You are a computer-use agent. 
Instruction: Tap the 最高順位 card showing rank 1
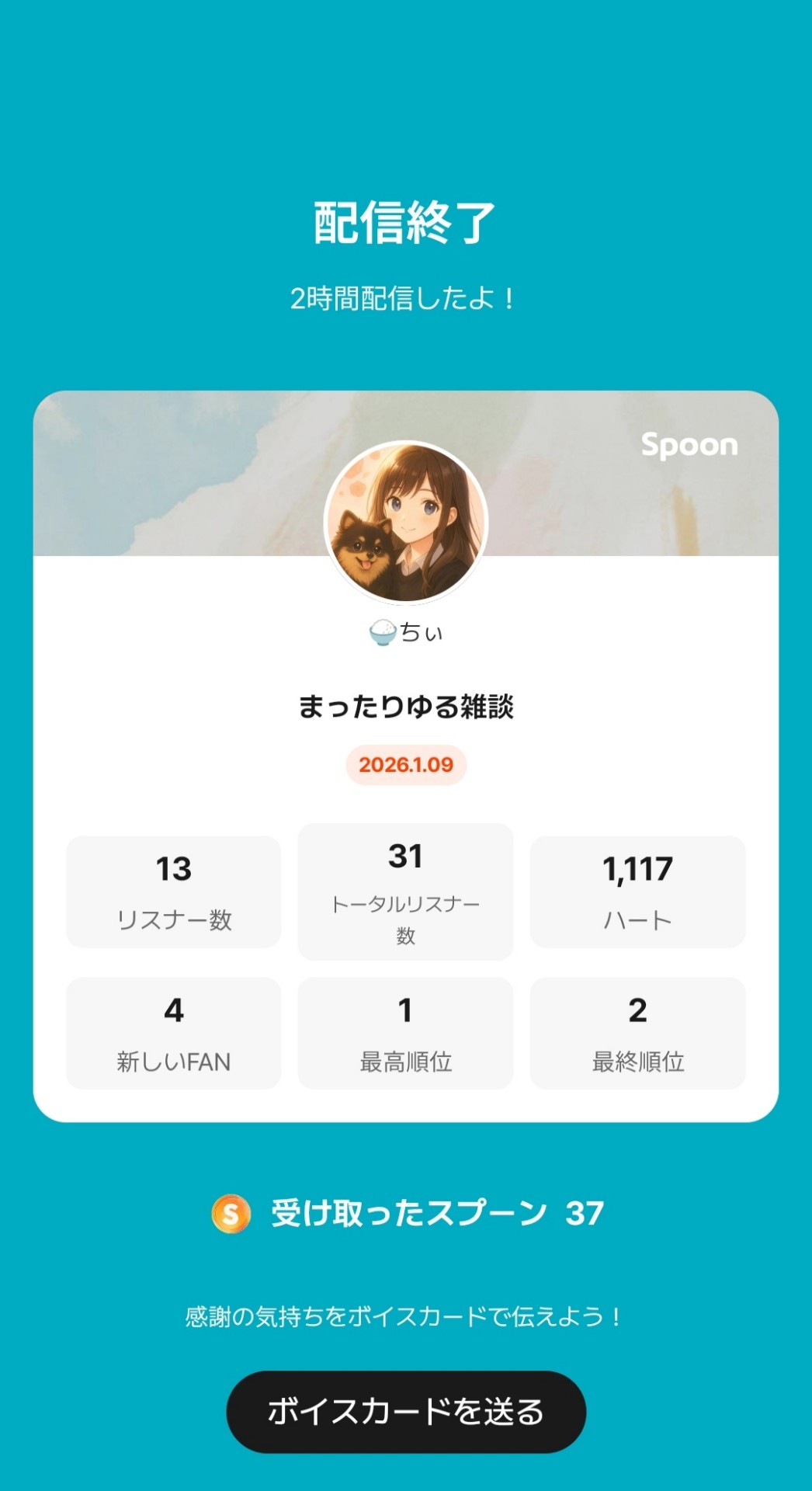405,1032
